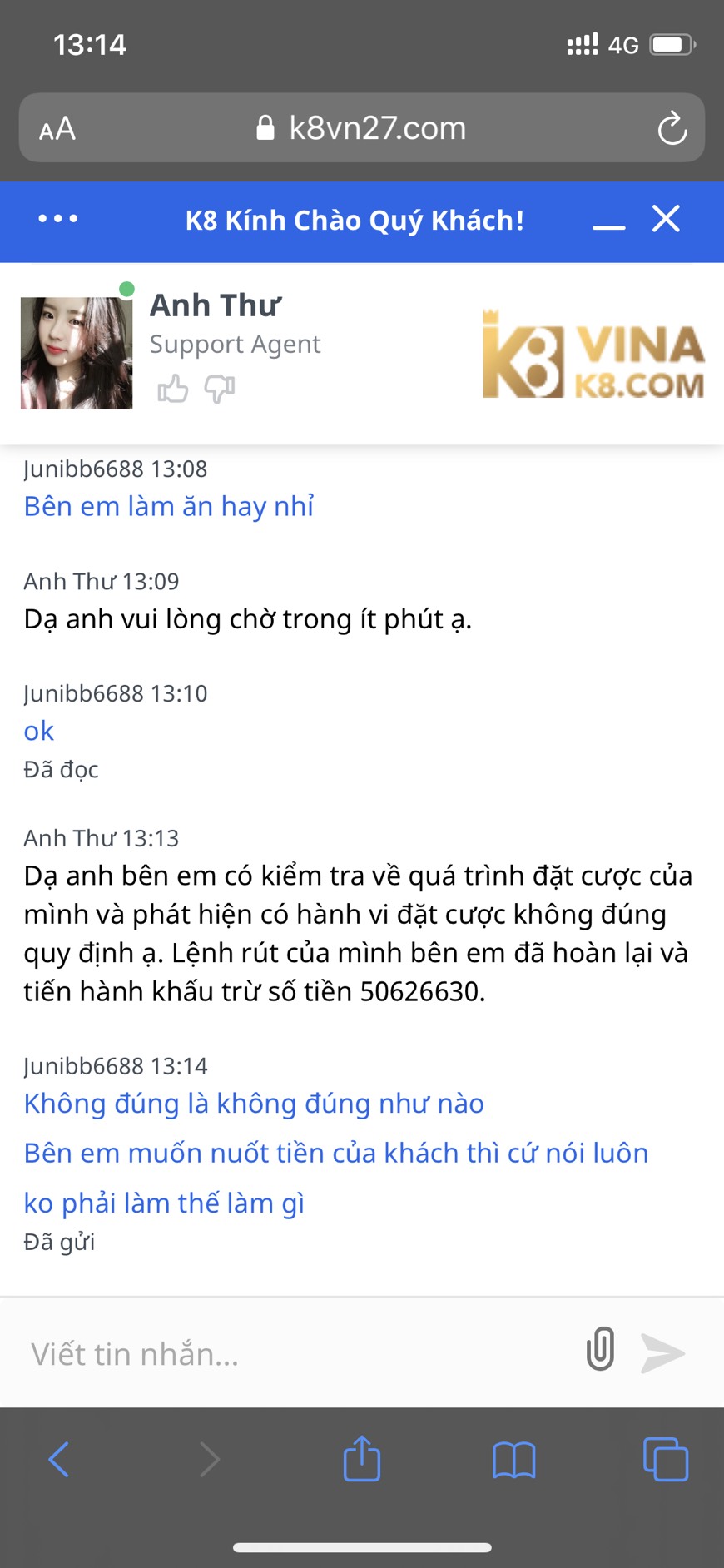Screen dimensions: 724x1568
Task: Open the chat options three-dot menu
Action: coord(58,219)
